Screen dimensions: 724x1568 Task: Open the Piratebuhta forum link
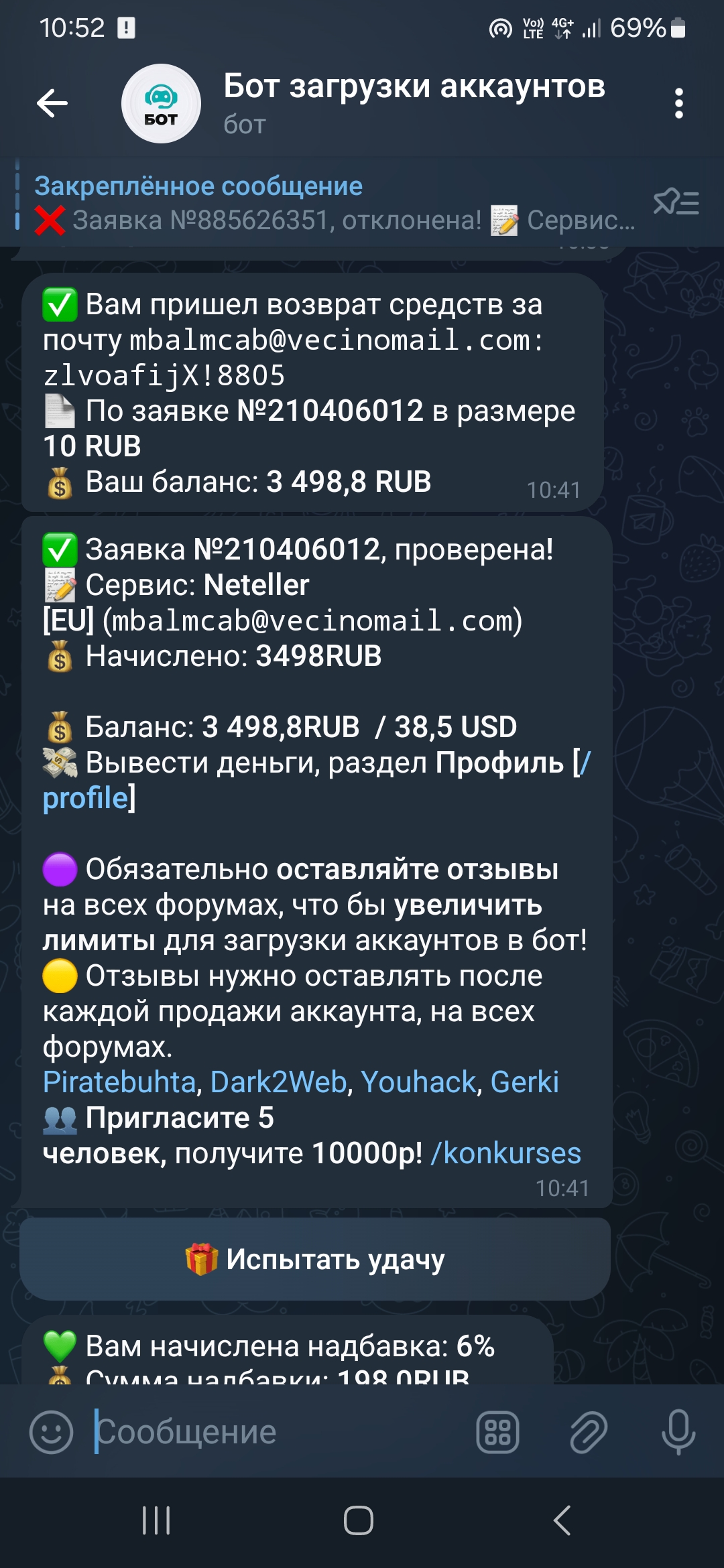119,1082
